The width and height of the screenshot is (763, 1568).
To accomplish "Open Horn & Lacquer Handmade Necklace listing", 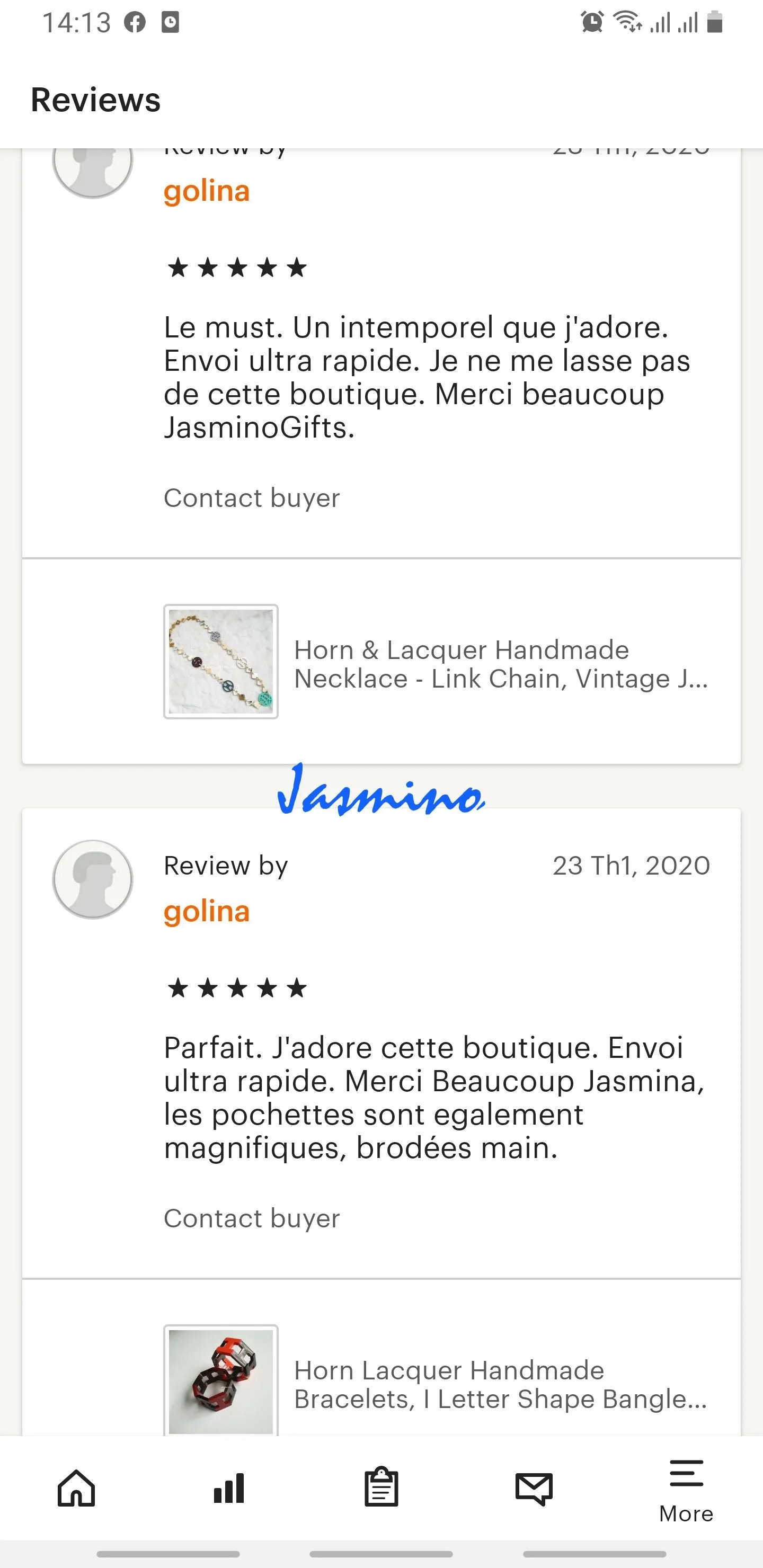I will (x=501, y=664).
